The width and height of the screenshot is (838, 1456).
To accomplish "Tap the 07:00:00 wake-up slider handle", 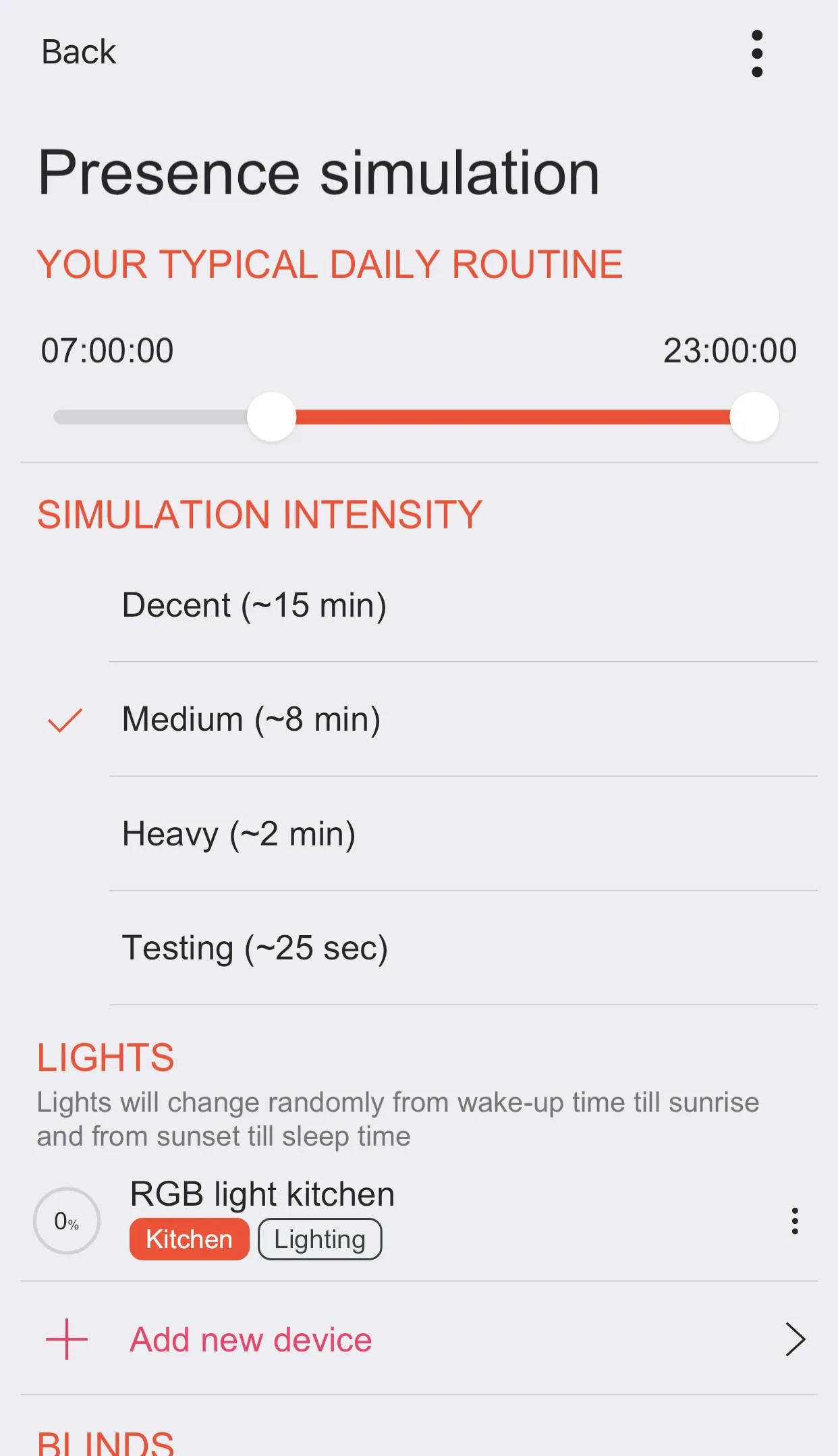I will click(x=271, y=417).
